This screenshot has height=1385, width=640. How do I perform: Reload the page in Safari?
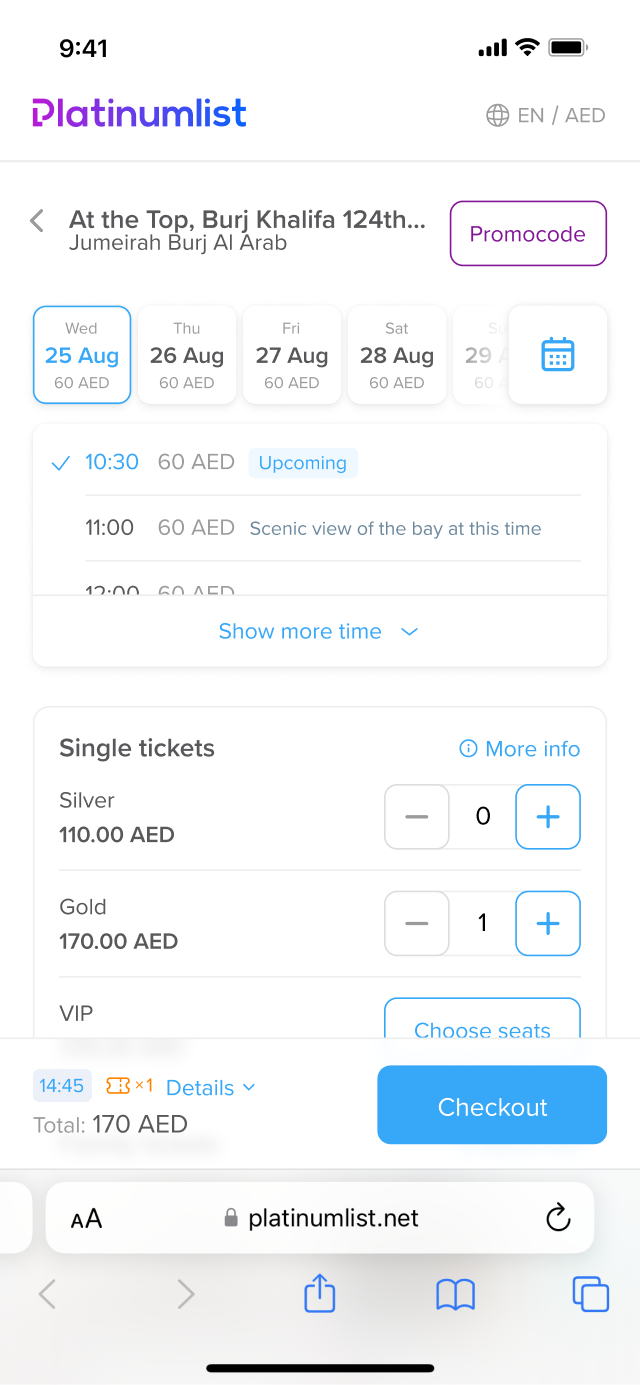click(x=558, y=1218)
